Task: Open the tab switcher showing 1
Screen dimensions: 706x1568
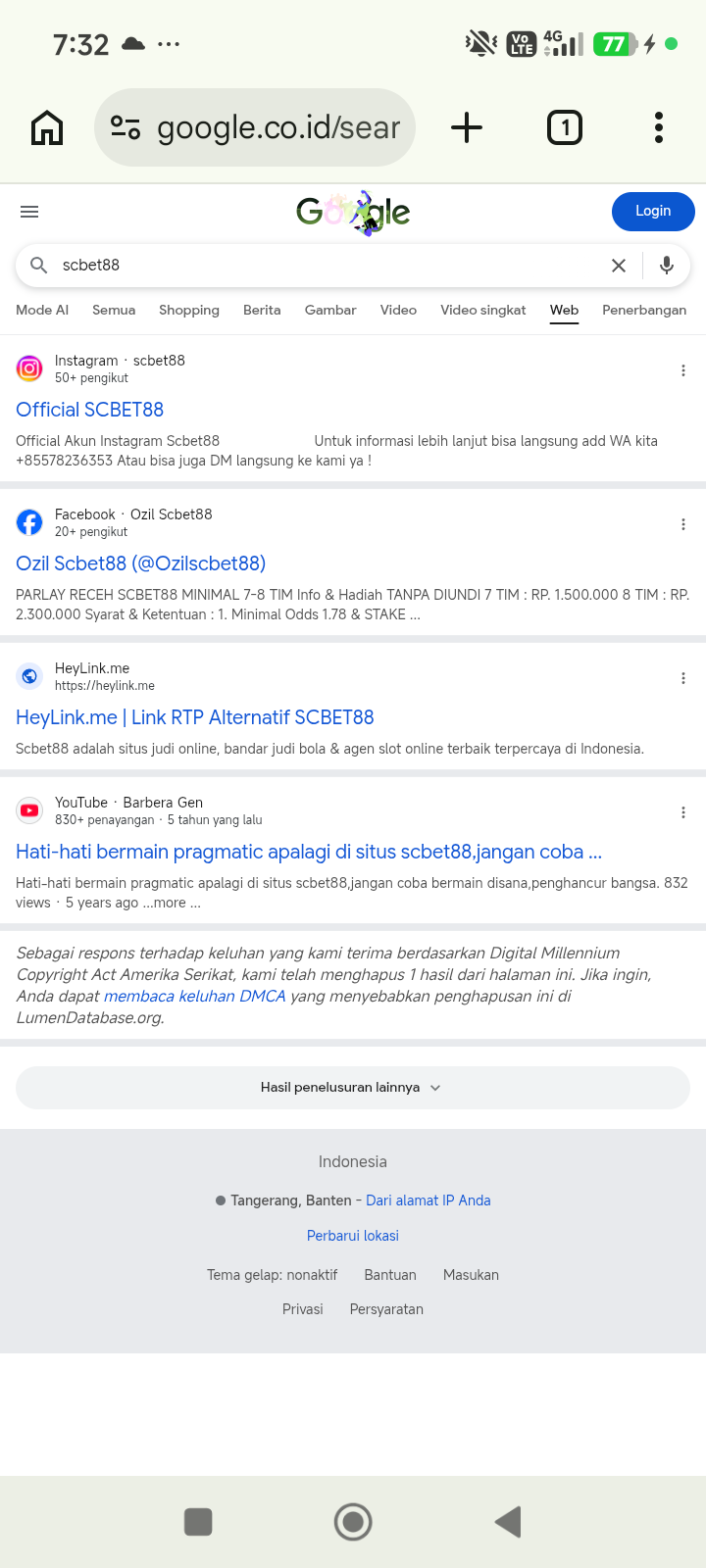Action: pos(565,127)
